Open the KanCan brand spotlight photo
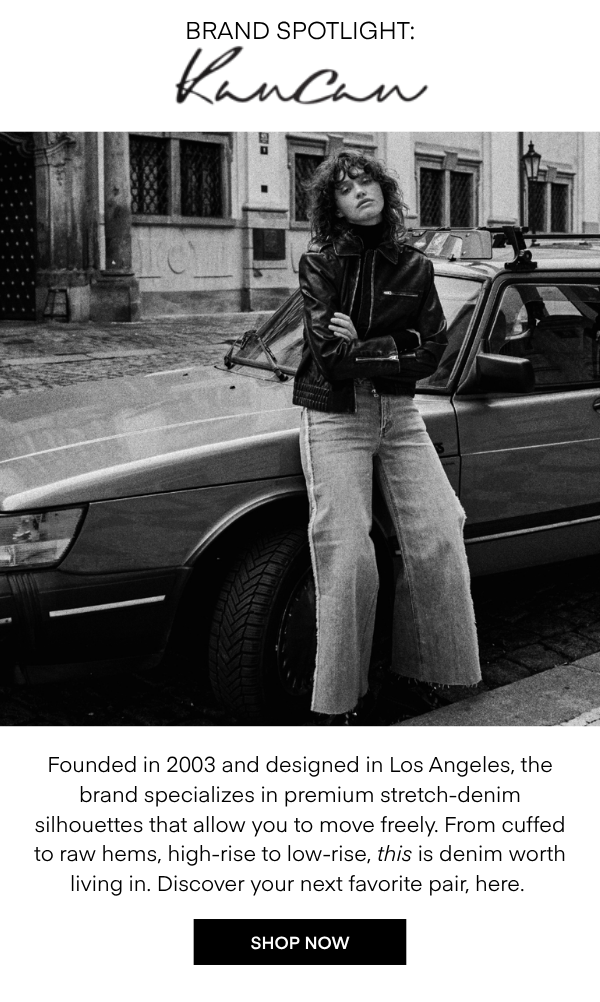Image resolution: width=600 pixels, height=1002 pixels. point(300,428)
